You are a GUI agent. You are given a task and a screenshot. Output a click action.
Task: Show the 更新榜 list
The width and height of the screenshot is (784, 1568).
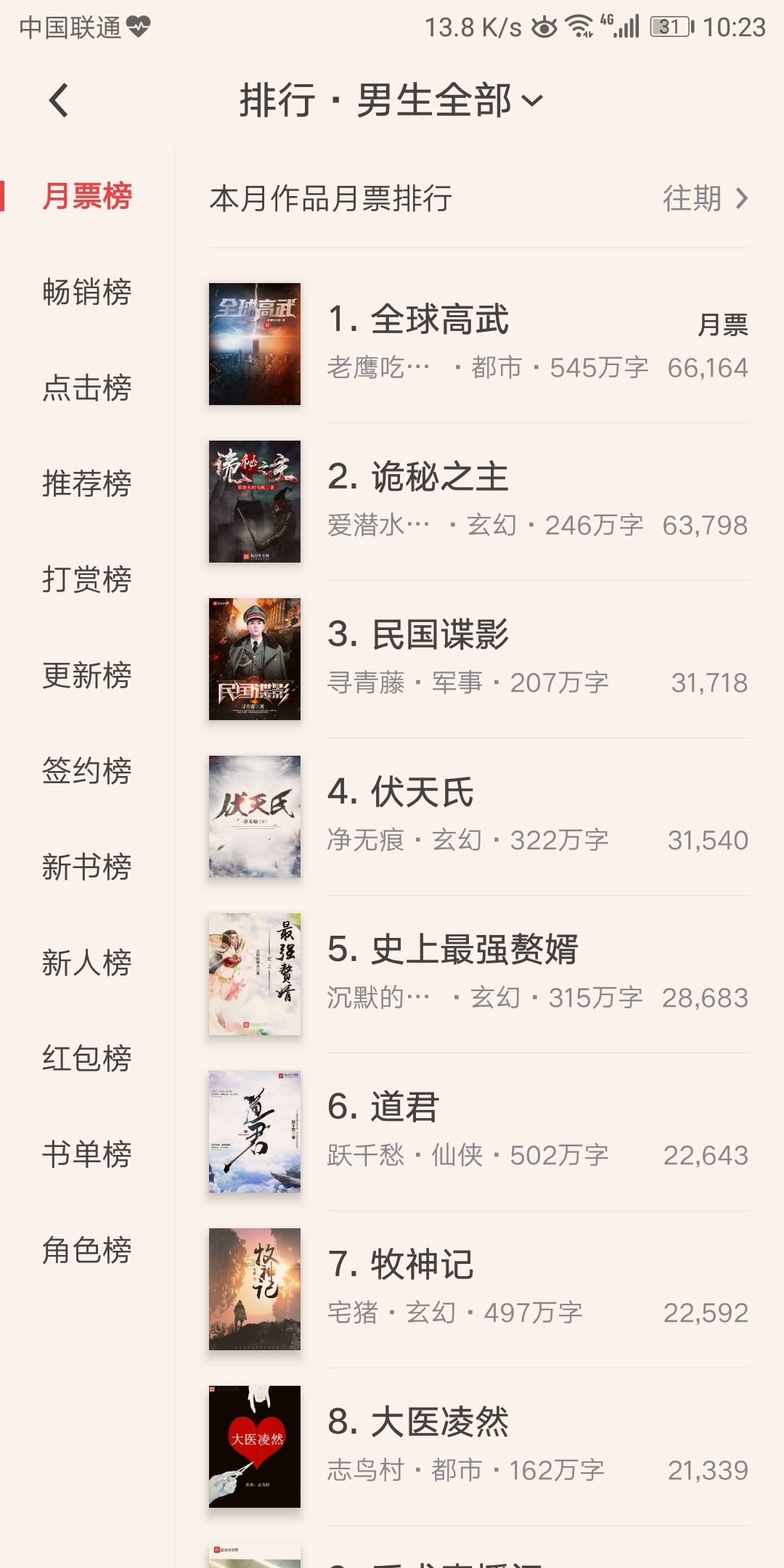[87, 675]
